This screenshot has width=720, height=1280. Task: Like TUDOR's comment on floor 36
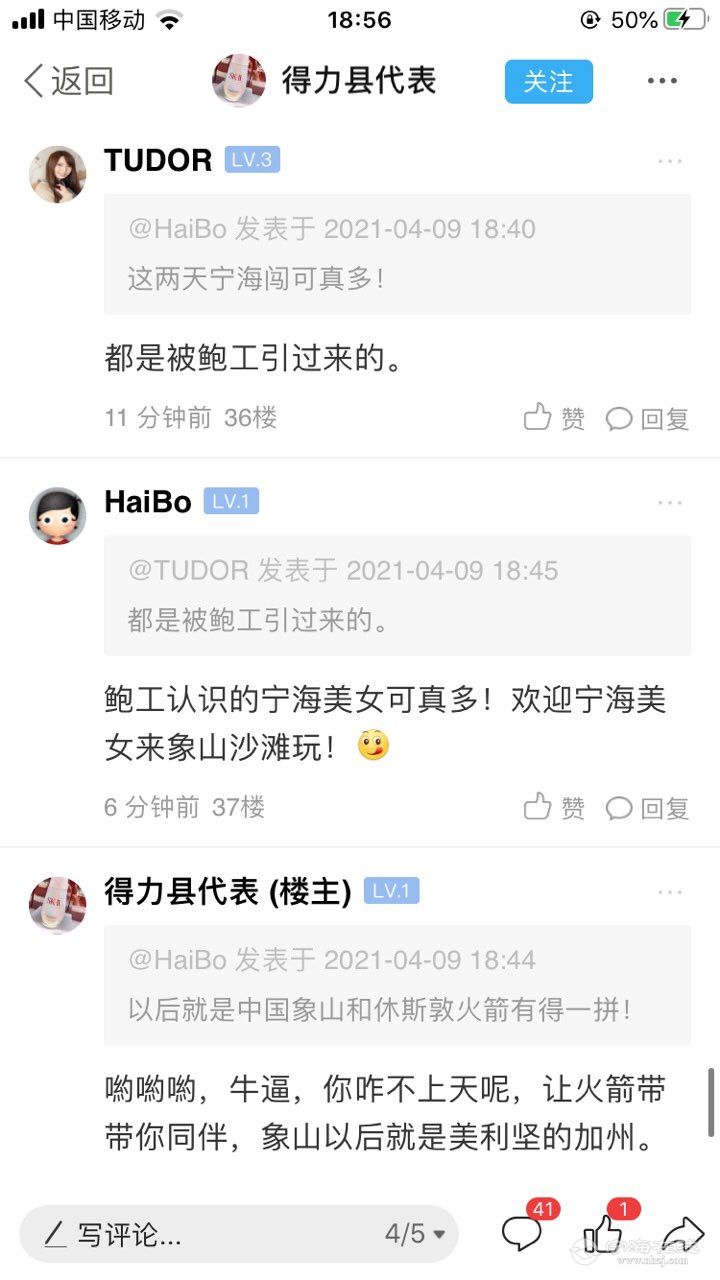click(x=554, y=418)
